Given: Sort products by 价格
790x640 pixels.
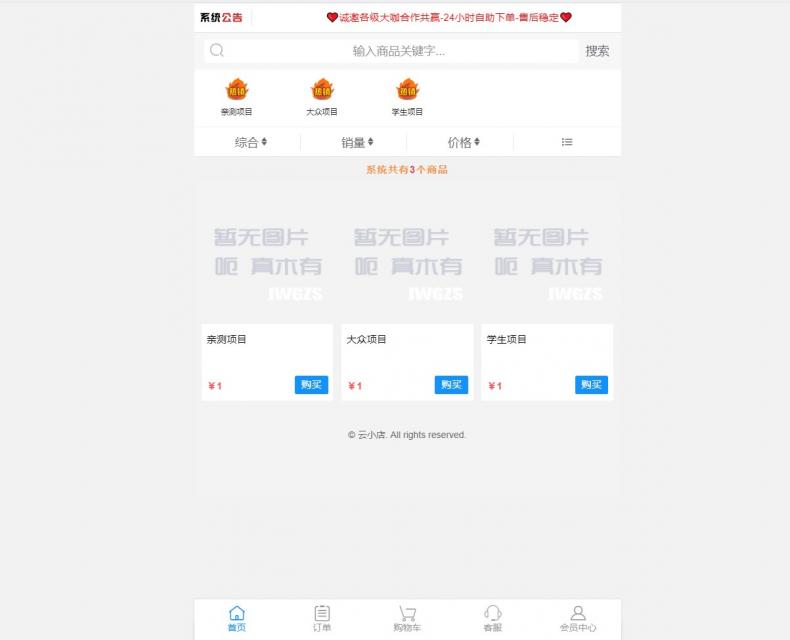Looking at the screenshot, I should (x=463, y=142).
